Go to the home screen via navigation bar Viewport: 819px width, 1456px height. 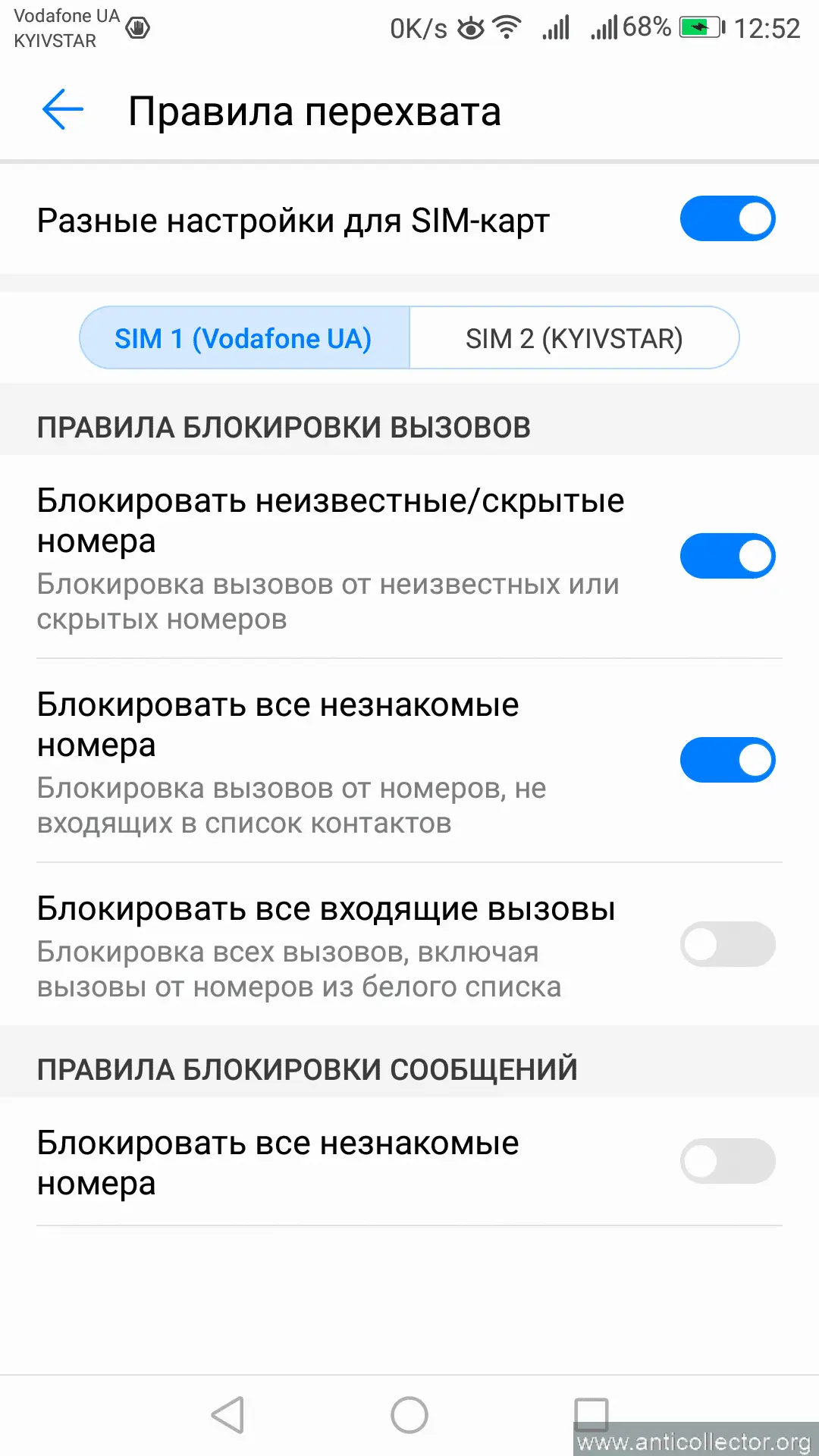click(x=409, y=1415)
